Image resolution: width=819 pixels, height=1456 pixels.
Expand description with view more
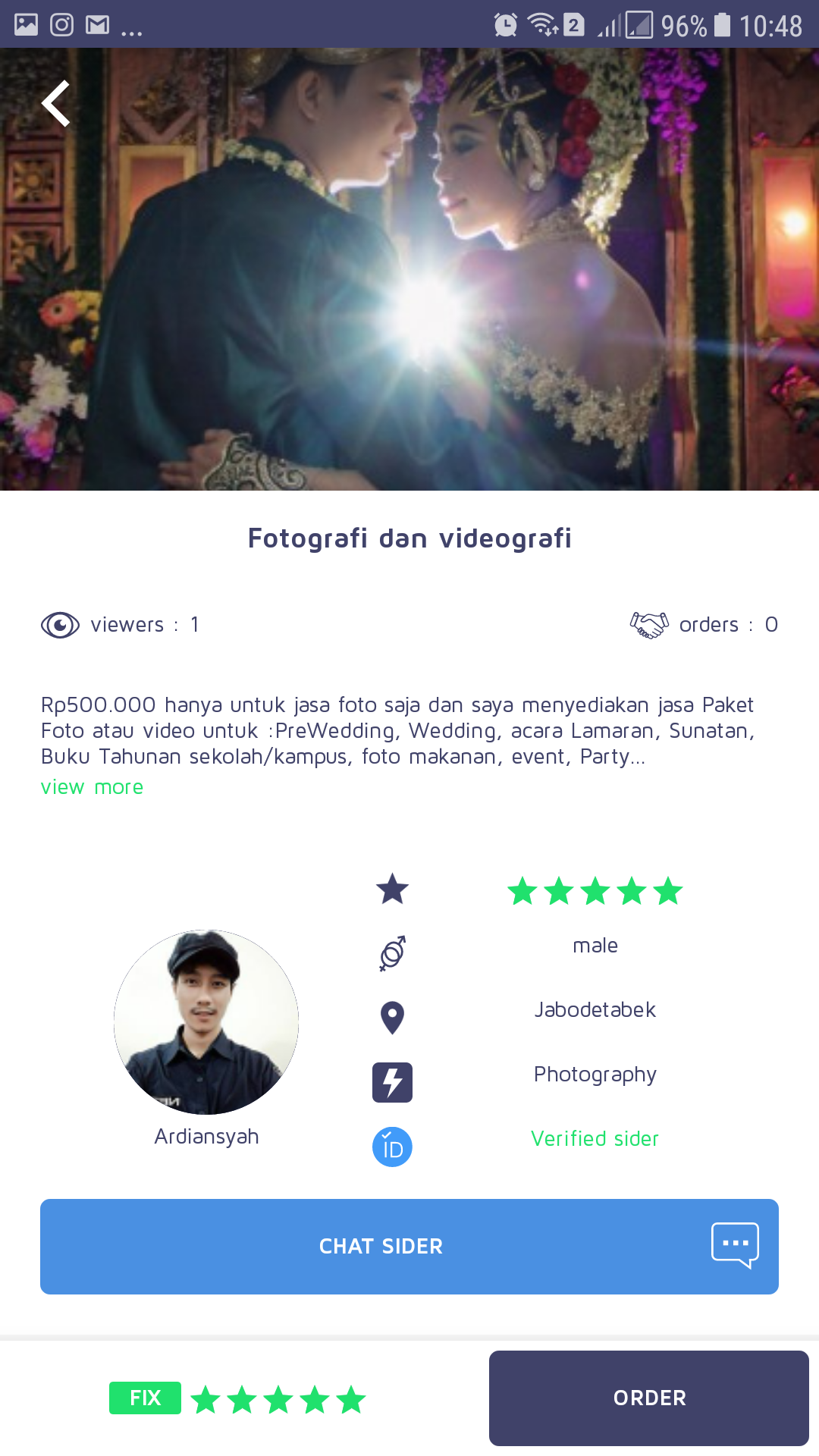92,787
